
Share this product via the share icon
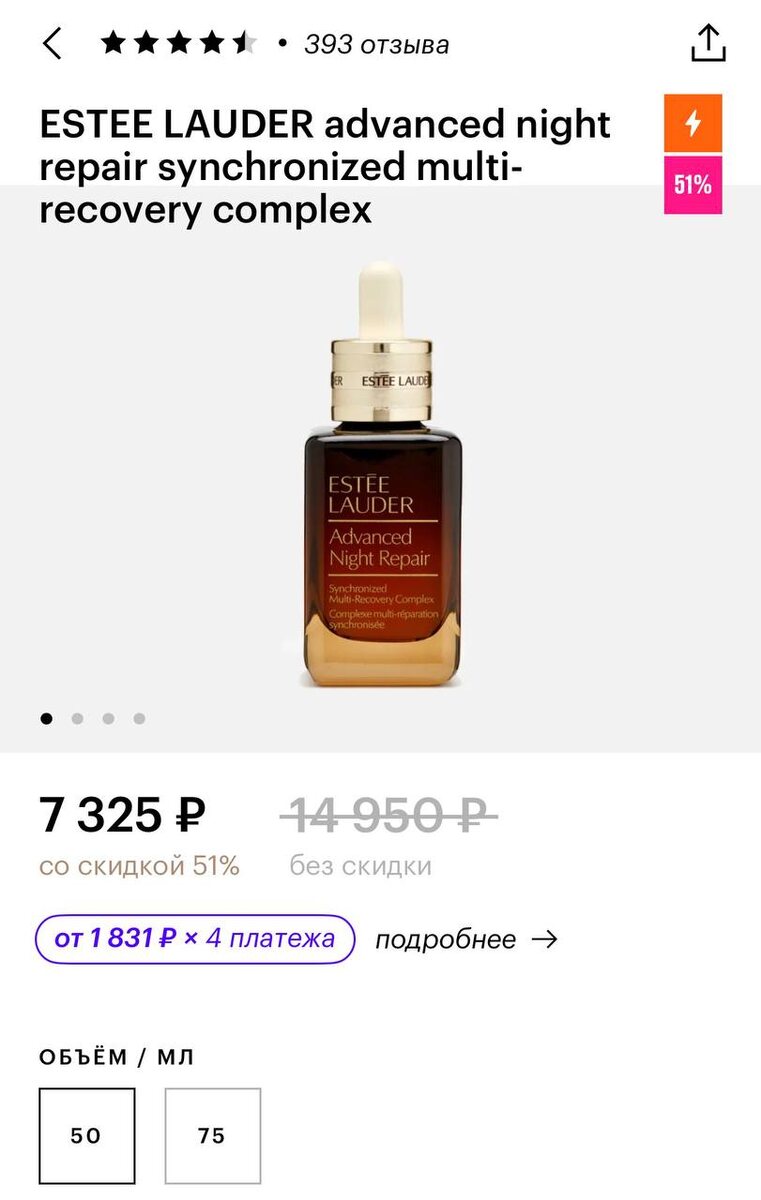coord(708,44)
